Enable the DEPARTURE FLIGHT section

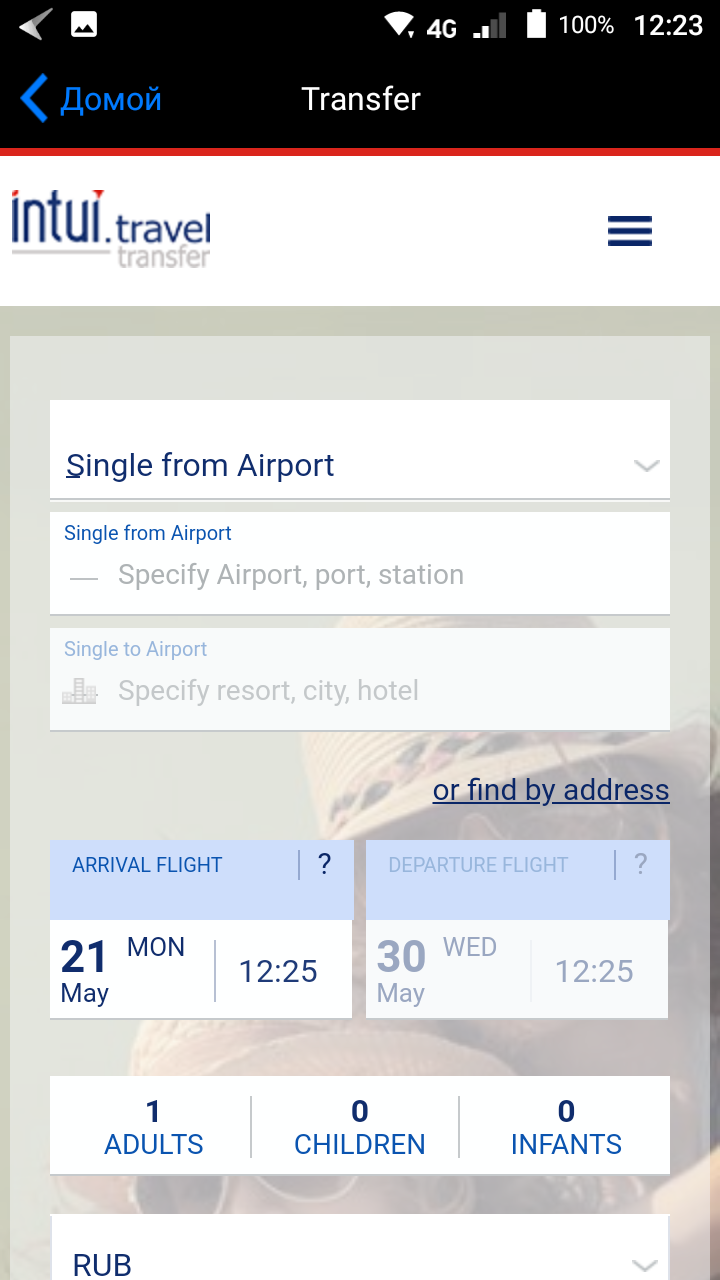tap(477, 864)
